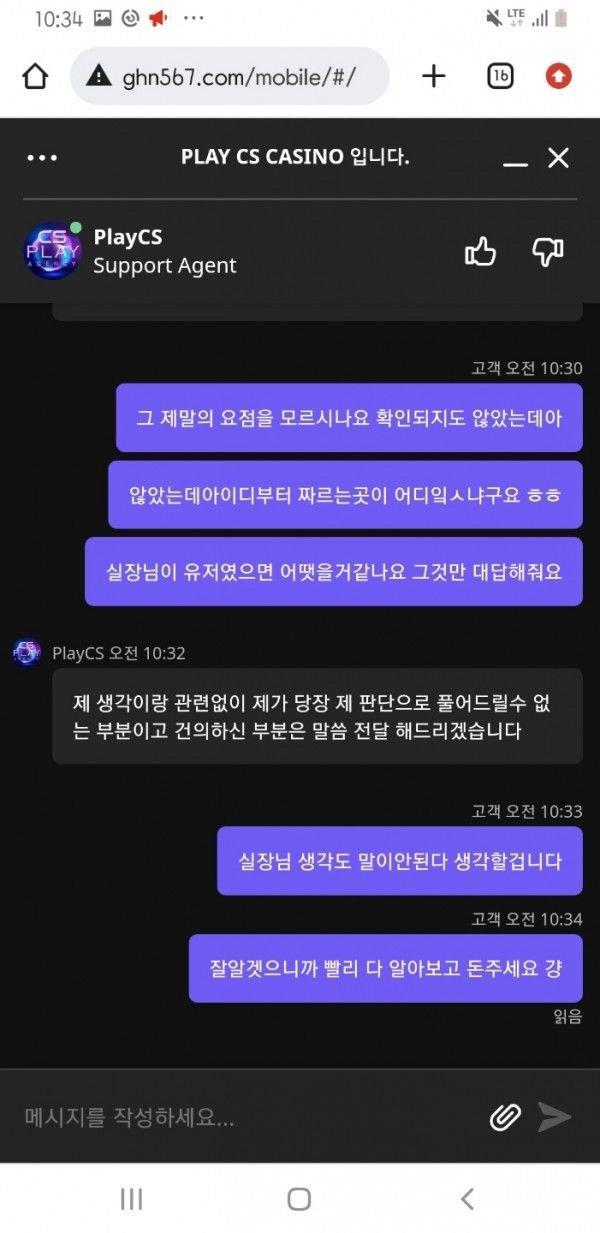Rate the support agent with thumbs up

[x=481, y=252]
